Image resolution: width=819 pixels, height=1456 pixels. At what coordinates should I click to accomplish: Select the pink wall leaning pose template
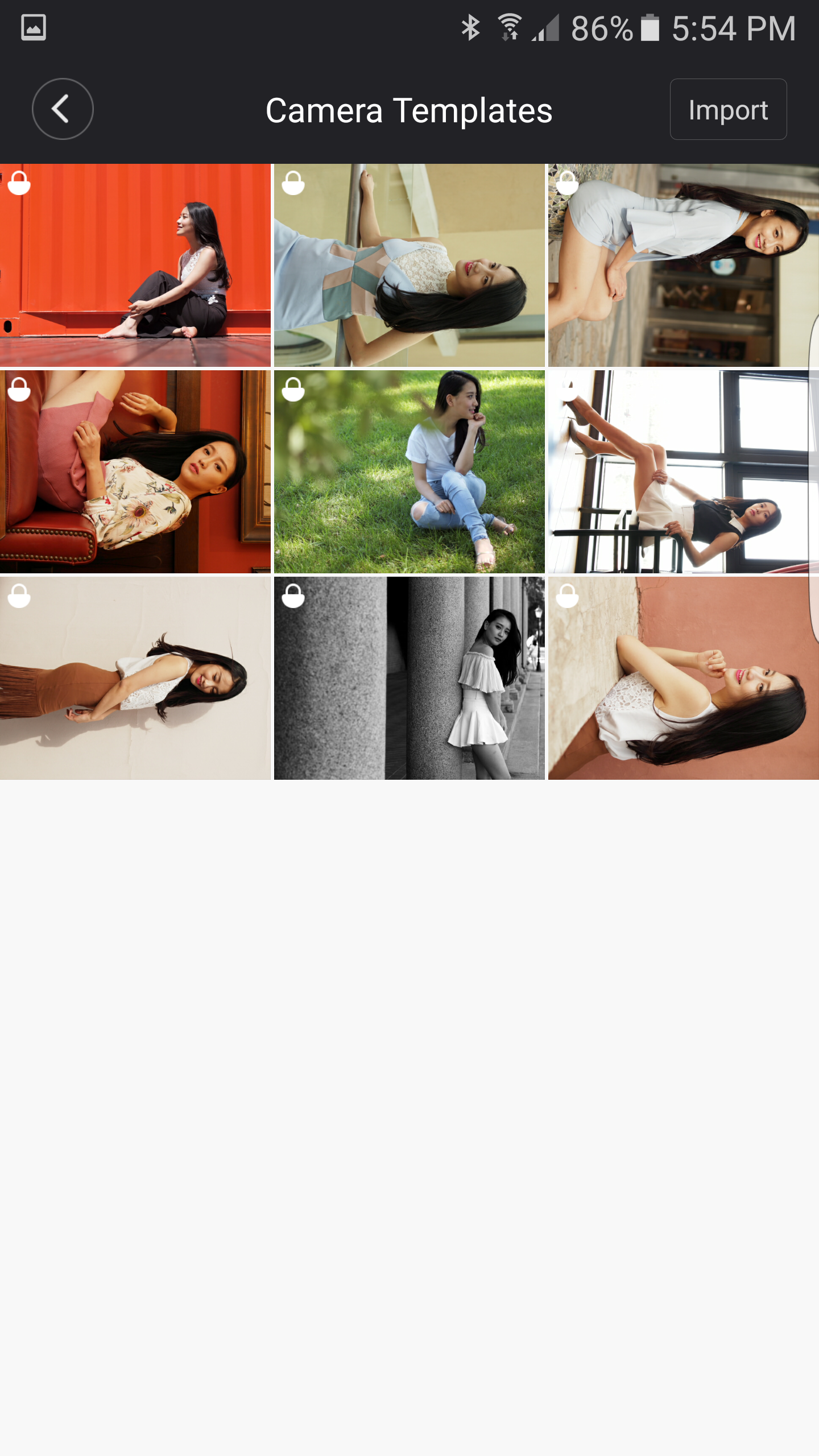[x=684, y=678]
